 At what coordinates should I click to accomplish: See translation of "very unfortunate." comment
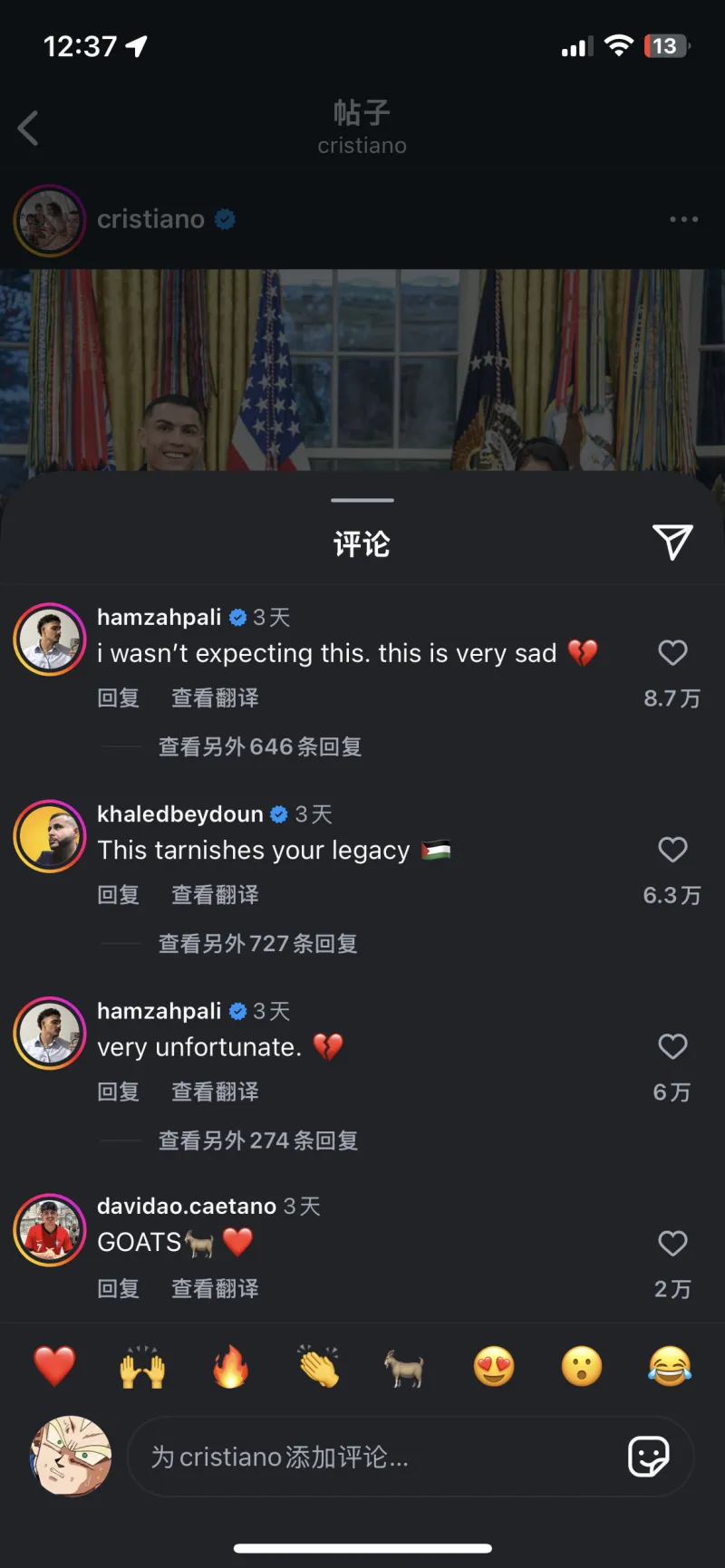tap(215, 1092)
